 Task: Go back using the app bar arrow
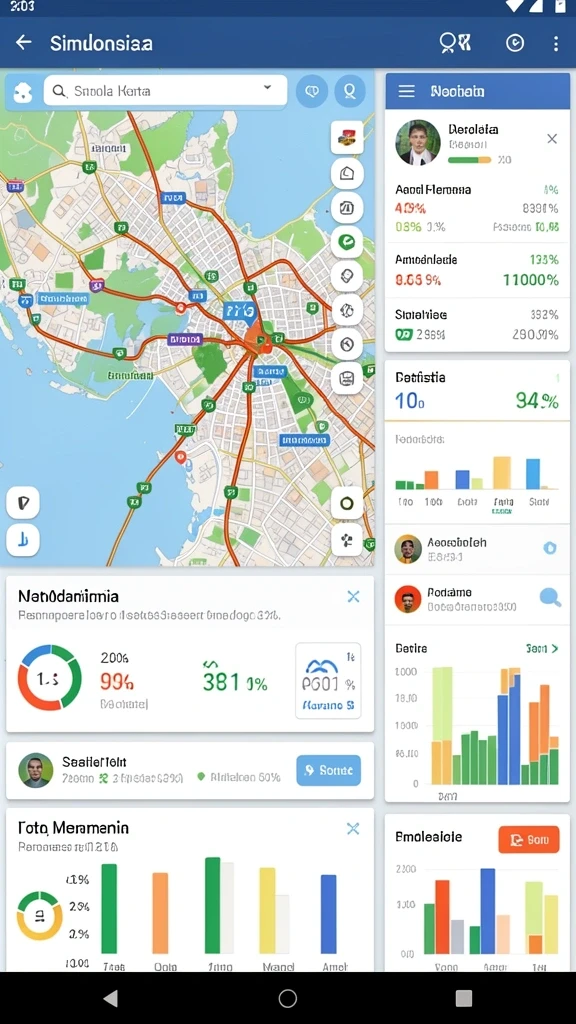[24, 43]
